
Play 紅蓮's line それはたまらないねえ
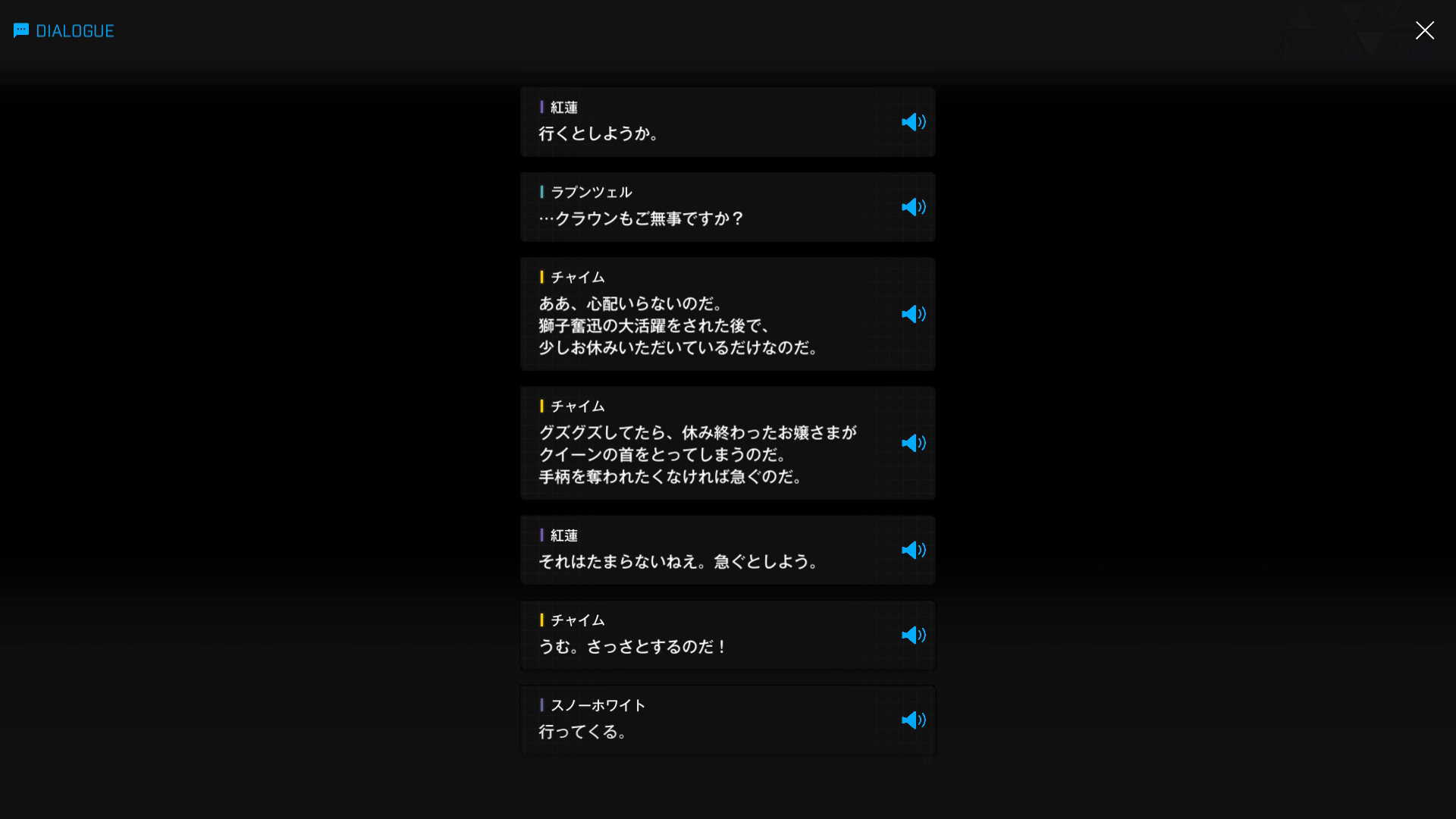913,550
